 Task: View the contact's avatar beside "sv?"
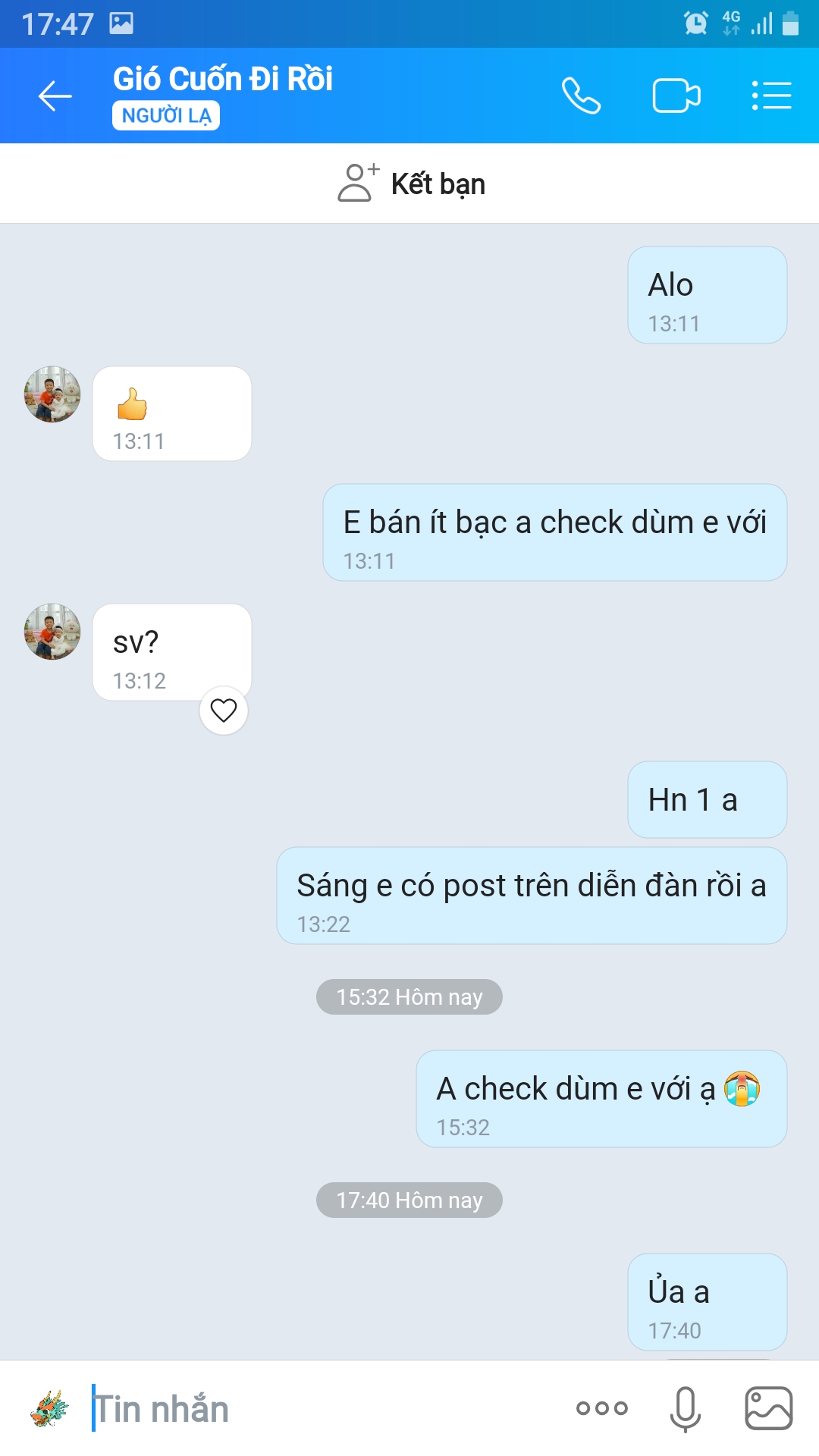point(52,632)
